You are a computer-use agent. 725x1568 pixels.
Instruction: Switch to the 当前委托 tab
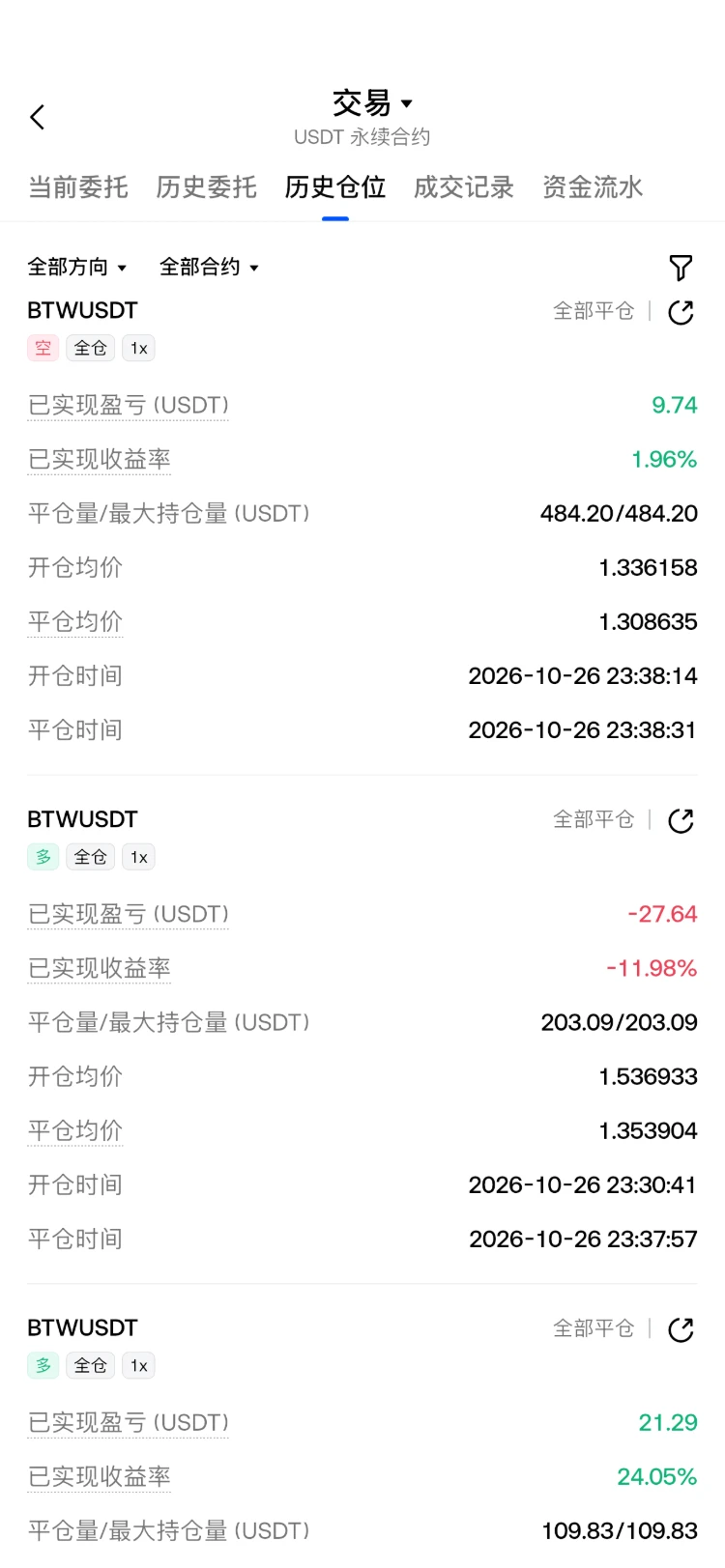click(78, 186)
